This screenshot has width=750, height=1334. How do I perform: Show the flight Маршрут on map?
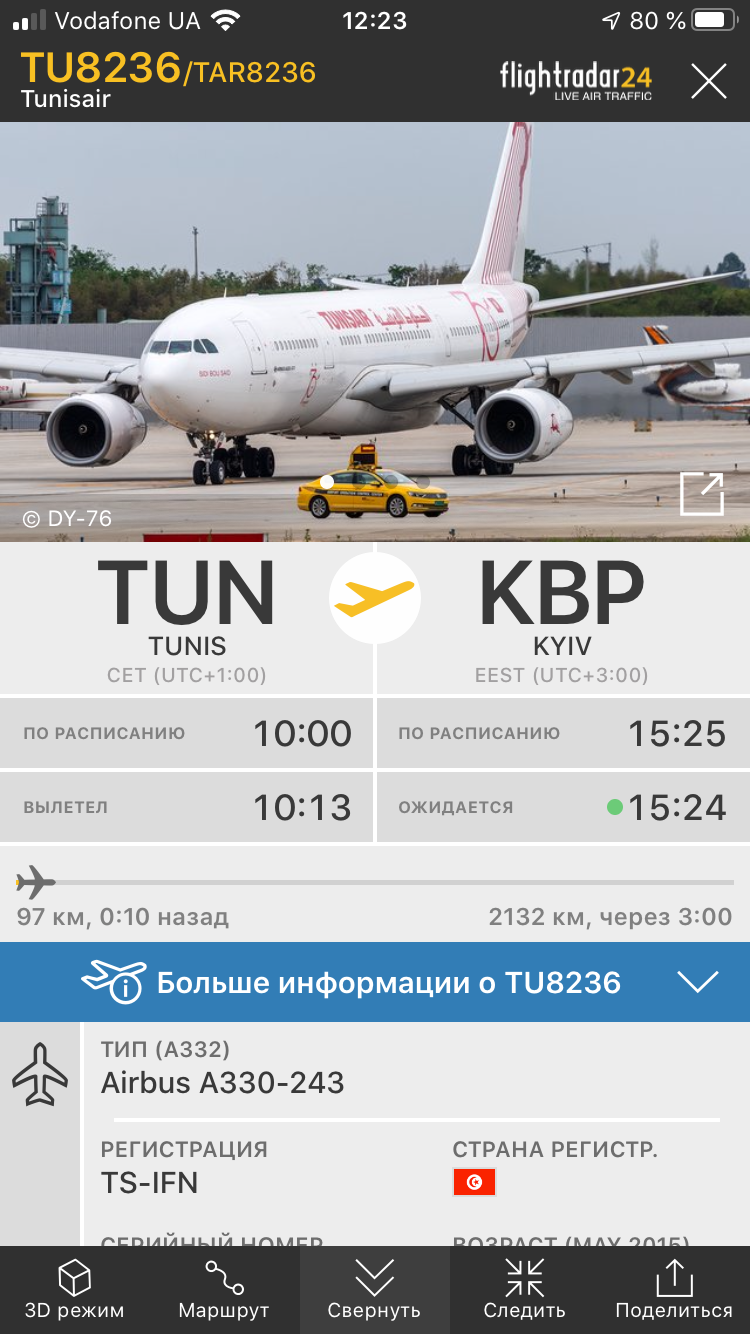[x=224, y=1290]
